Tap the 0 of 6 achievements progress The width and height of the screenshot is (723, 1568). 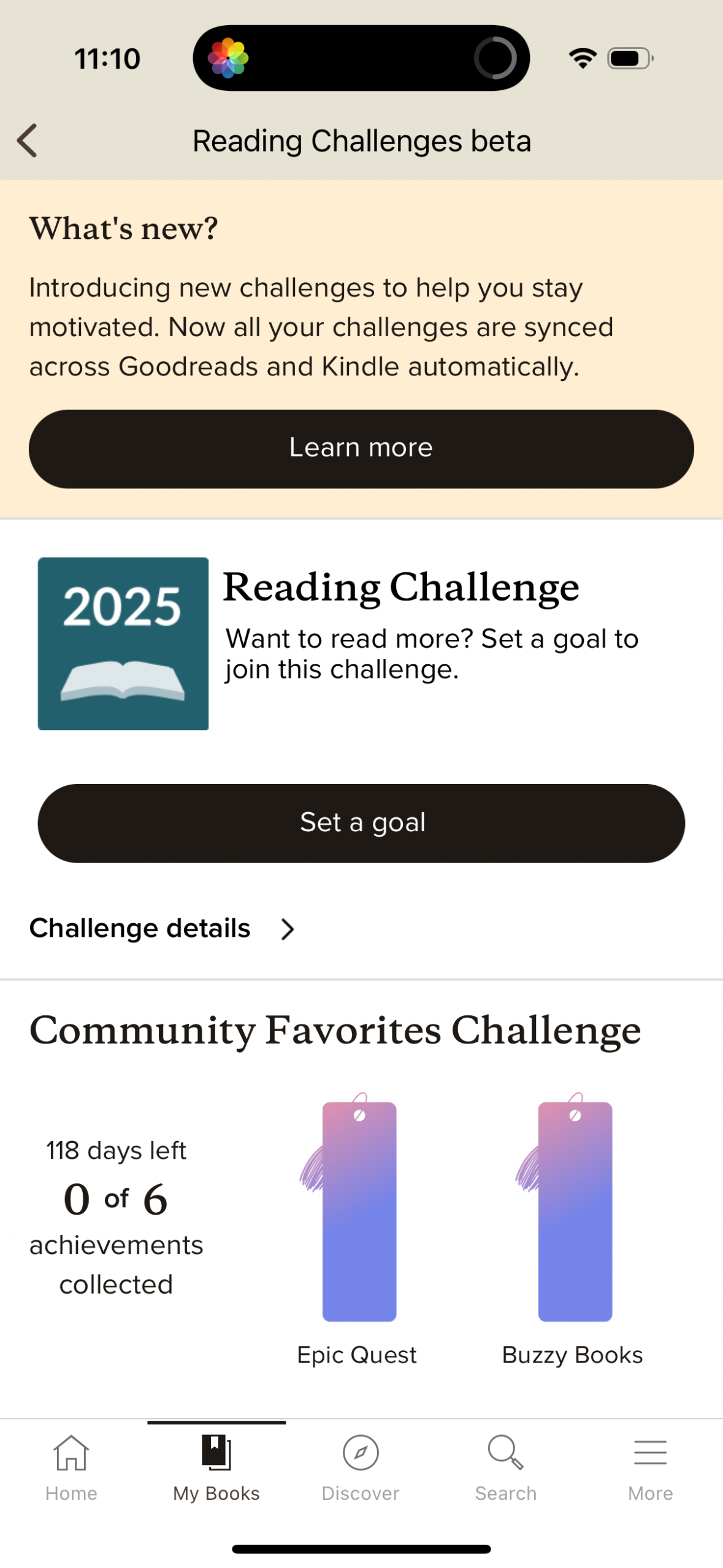tap(115, 1199)
